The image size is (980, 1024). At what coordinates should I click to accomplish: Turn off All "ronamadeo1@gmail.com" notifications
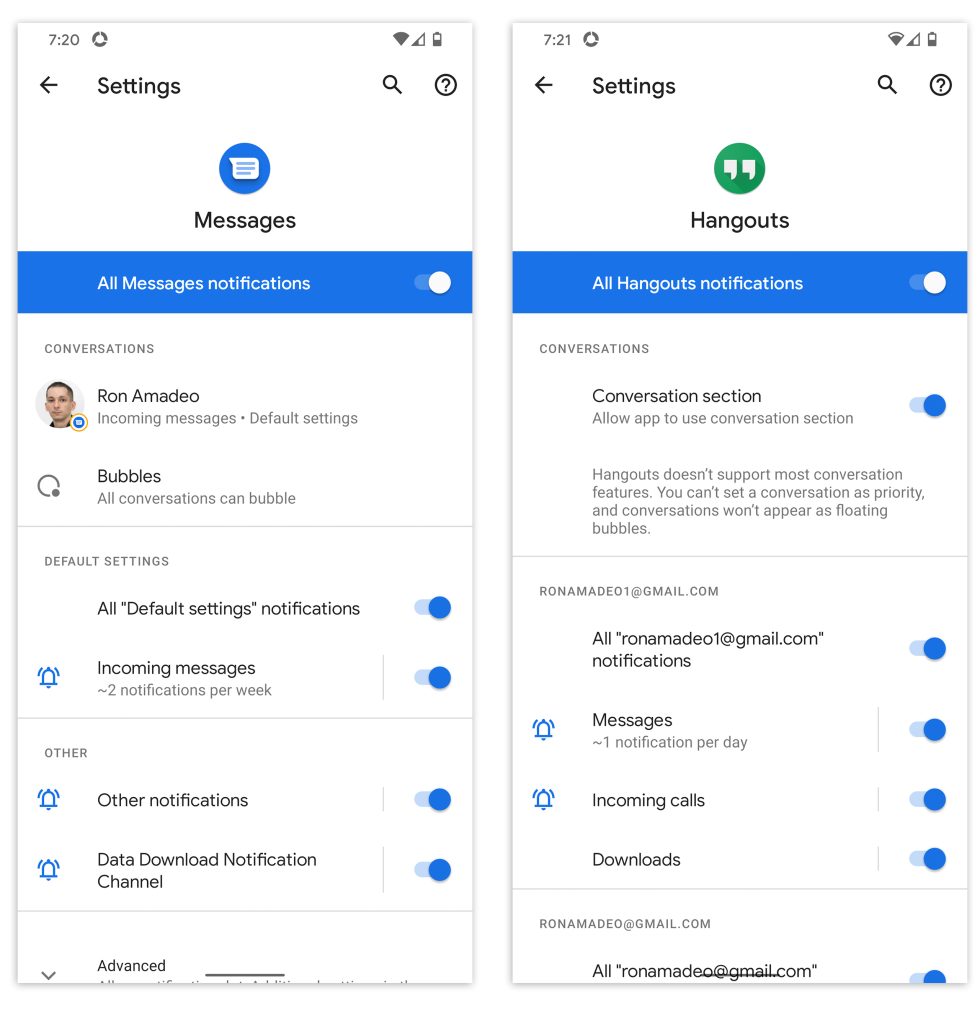(x=928, y=649)
